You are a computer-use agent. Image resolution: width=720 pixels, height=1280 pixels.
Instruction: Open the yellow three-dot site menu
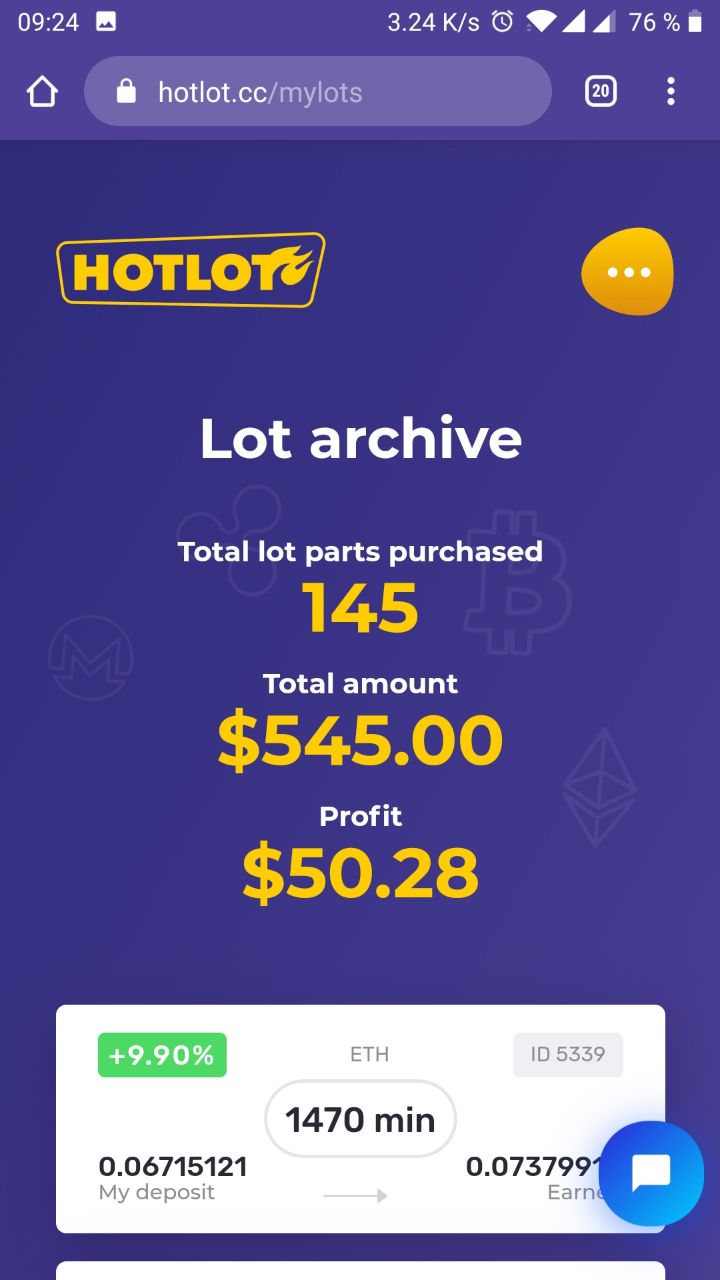(x=628, y=272)
